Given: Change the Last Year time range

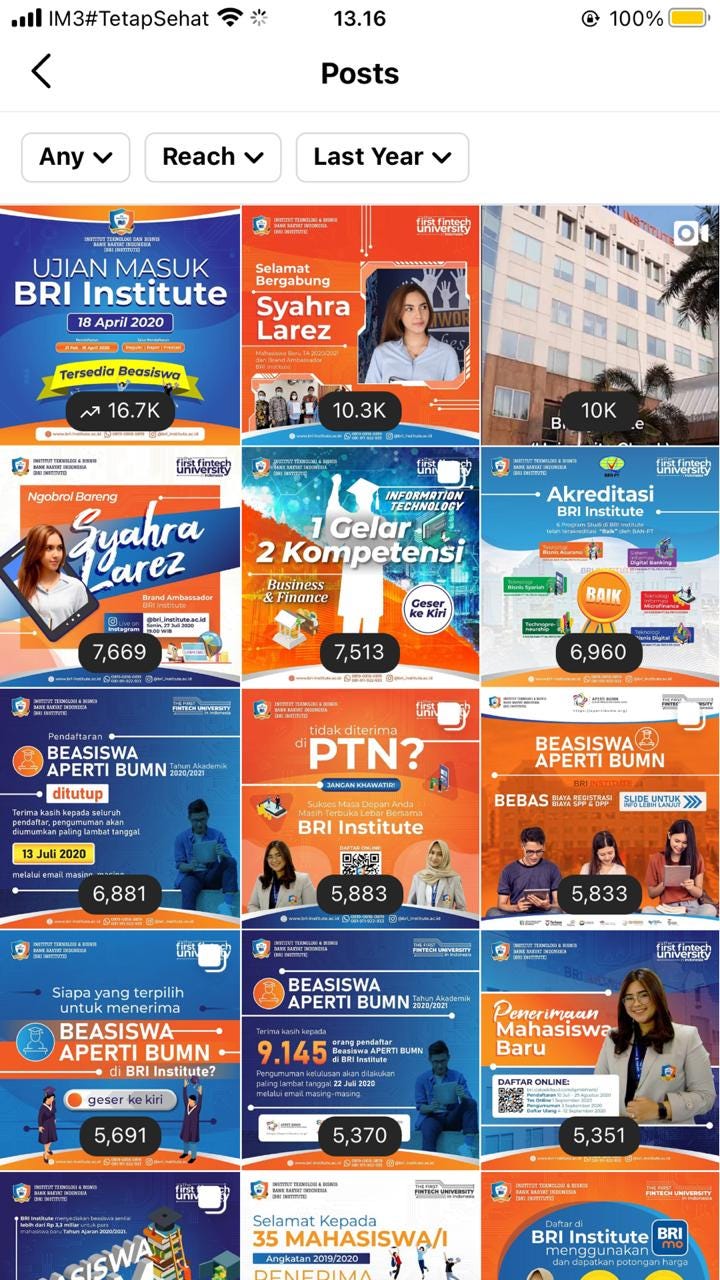Looking at the screenshot, I should (382, 157).
